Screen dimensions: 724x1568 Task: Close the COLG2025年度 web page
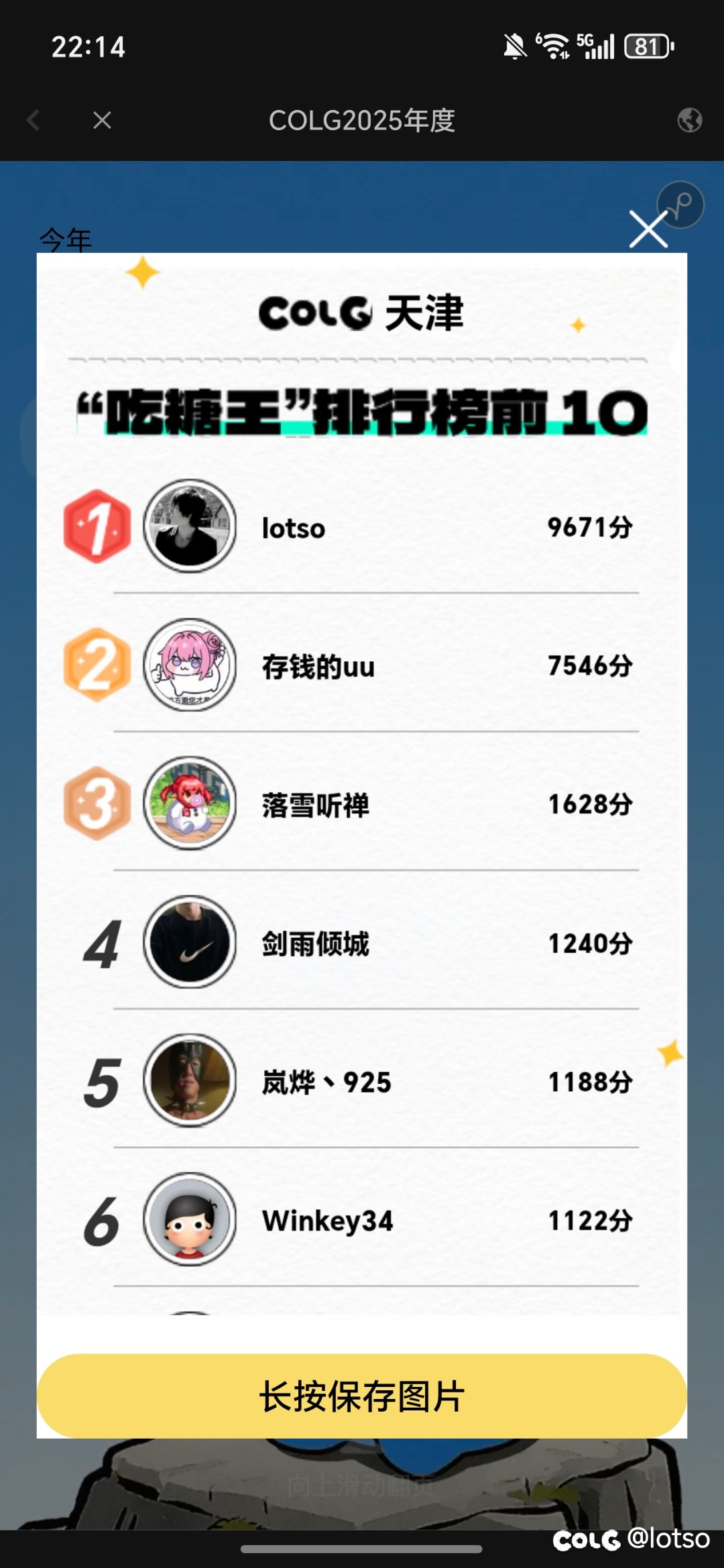click(102, 121)
